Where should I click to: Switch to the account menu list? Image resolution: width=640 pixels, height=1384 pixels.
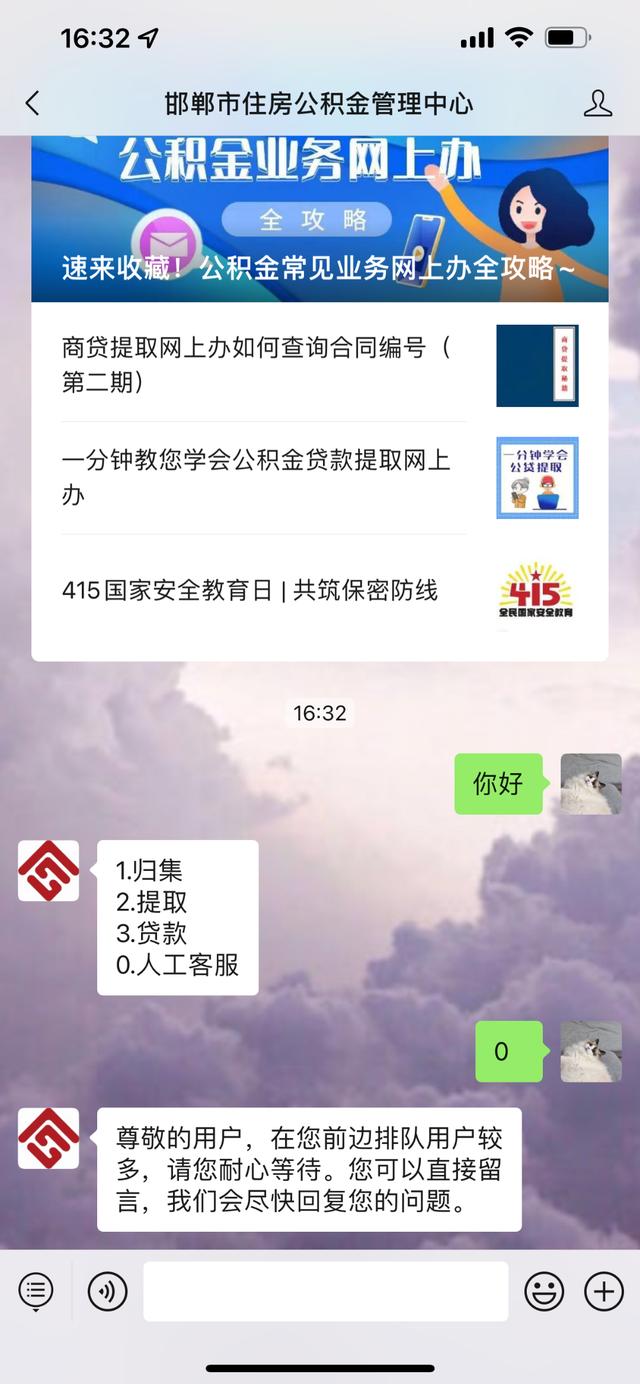(x=36, y=1291)
